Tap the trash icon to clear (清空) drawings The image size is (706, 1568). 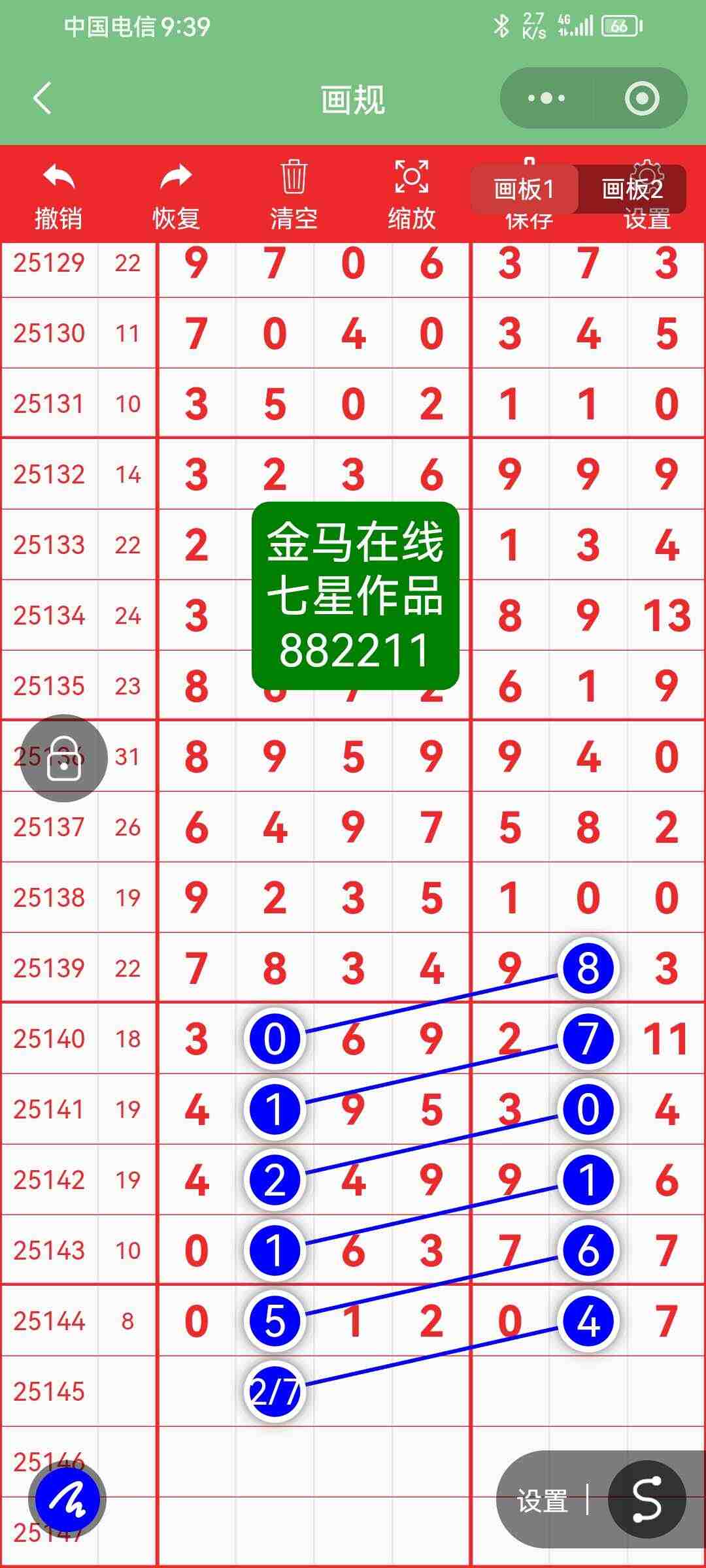[x=293, y=178]
